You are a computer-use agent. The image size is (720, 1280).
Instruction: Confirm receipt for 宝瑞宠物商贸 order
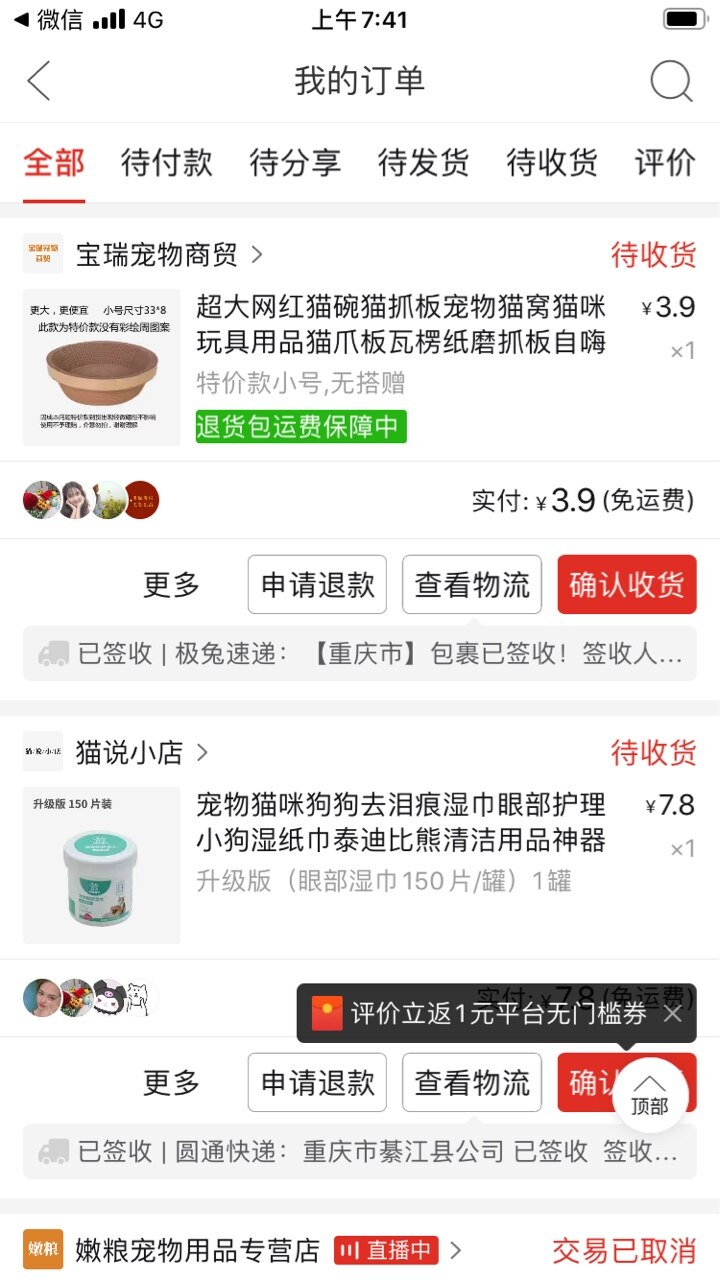point(627,585)
